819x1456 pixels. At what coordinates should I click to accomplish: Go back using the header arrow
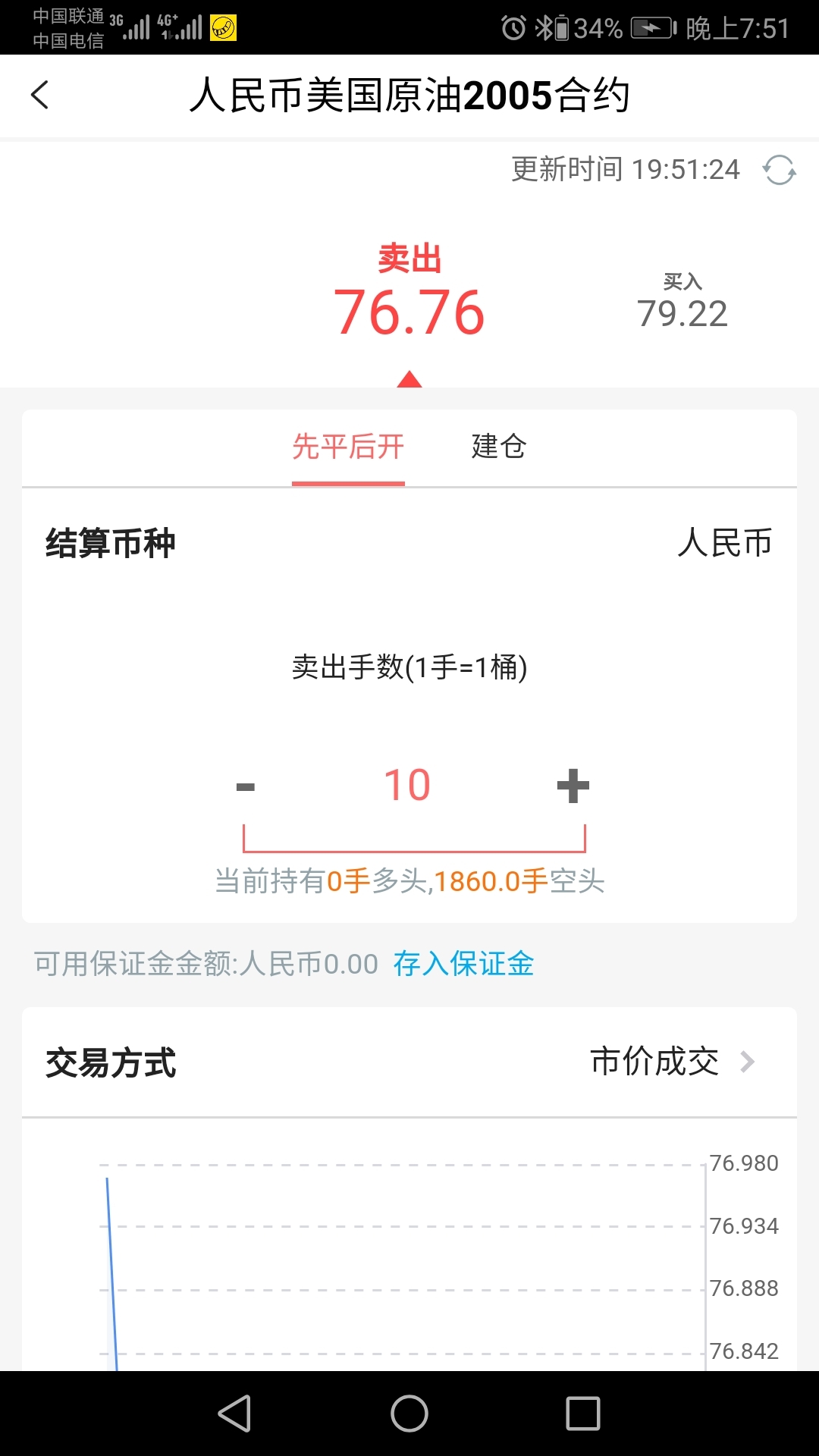pos(40,96)
